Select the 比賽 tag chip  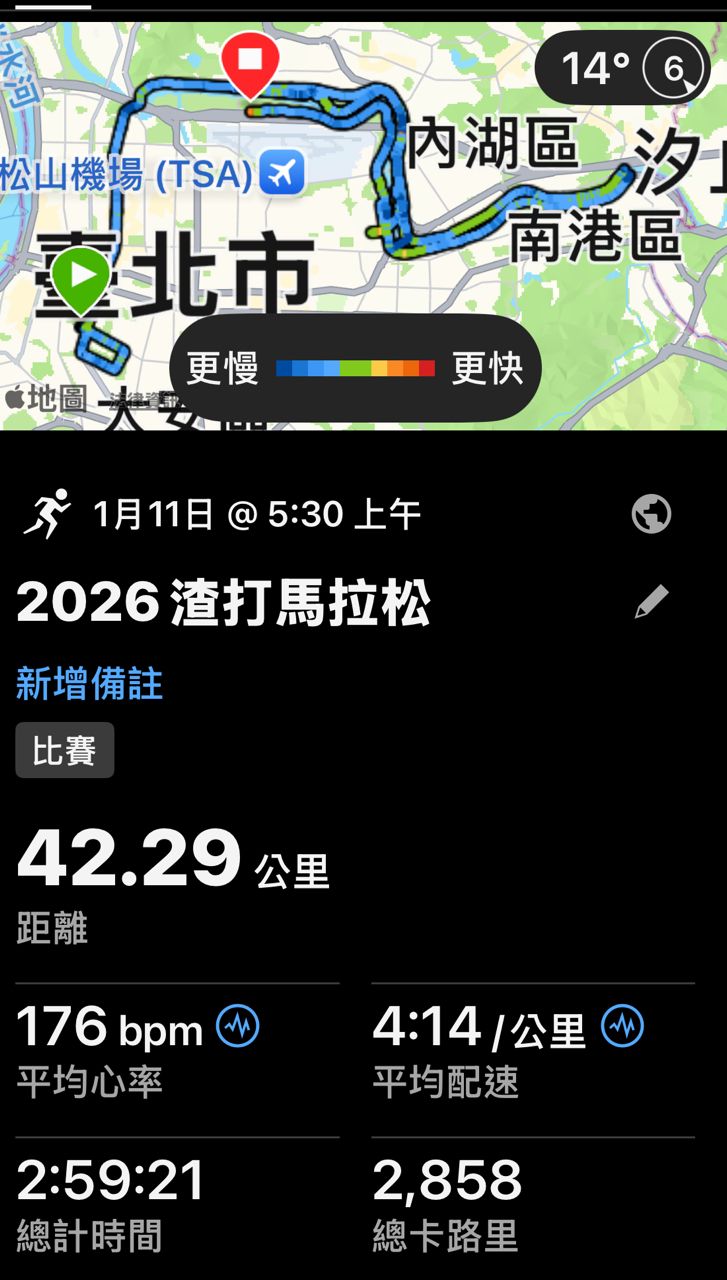tap(64, 750)
